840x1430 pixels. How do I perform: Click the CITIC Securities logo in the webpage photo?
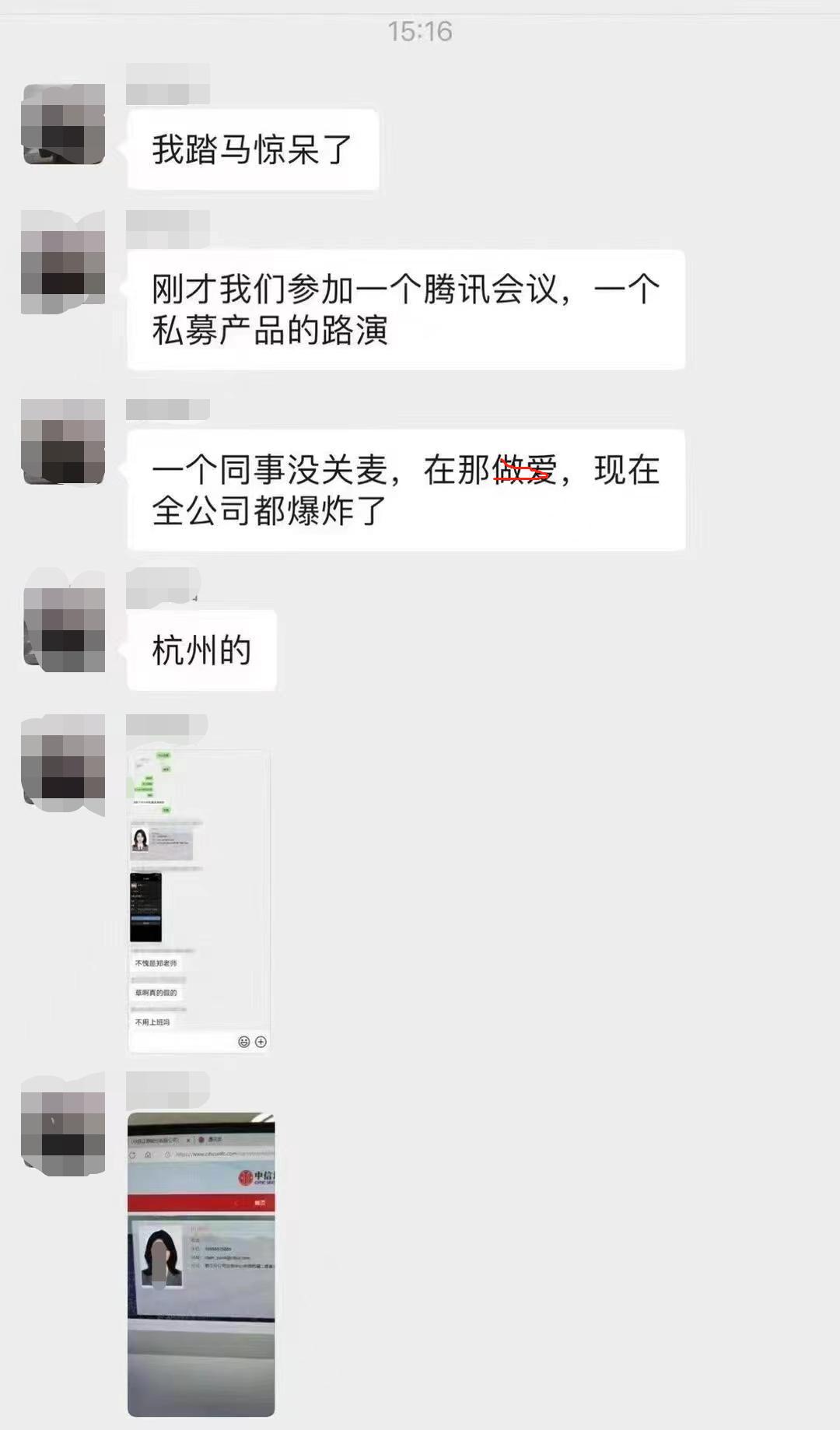(x=246, y=1176)
